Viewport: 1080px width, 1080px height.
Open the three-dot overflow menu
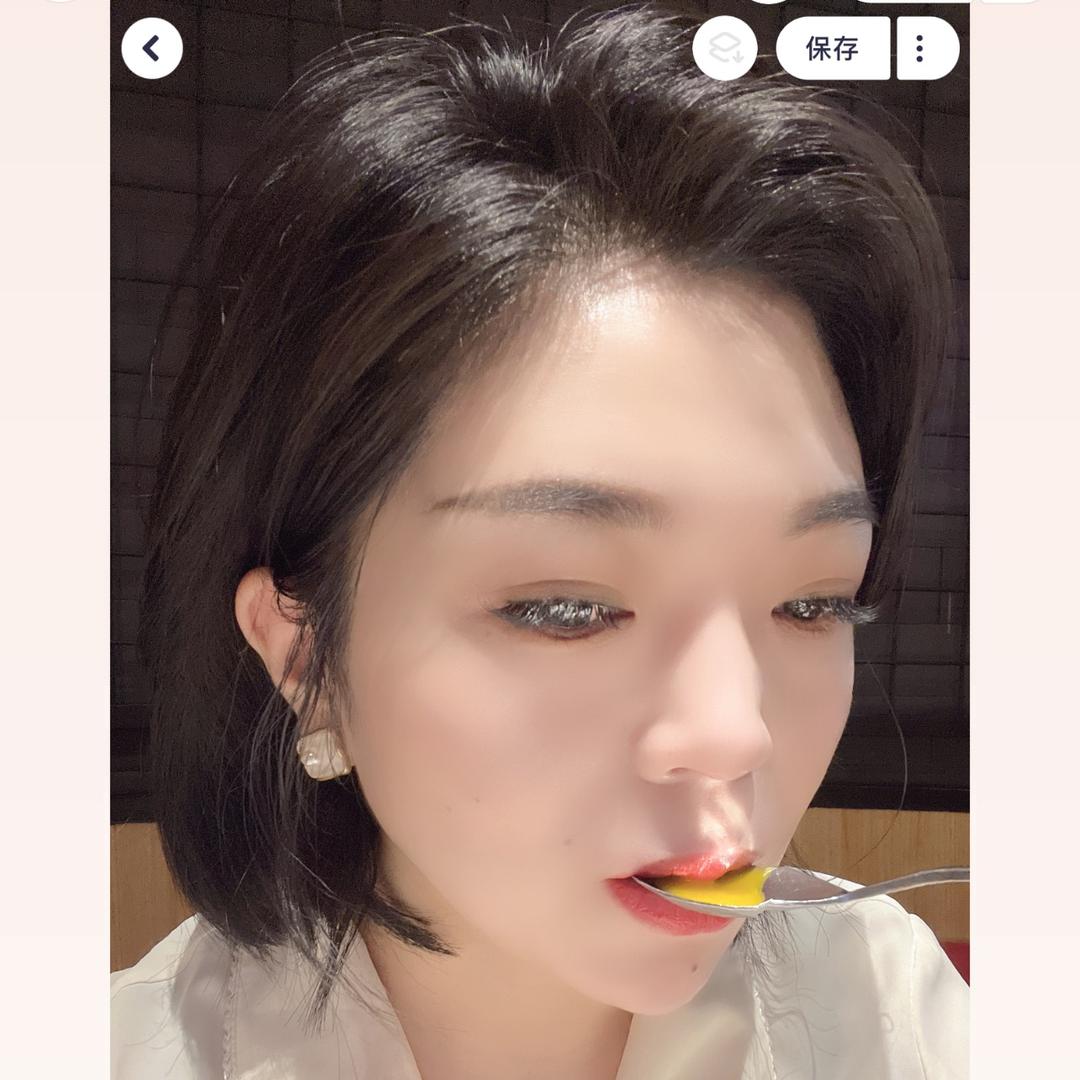pos(927,48)
